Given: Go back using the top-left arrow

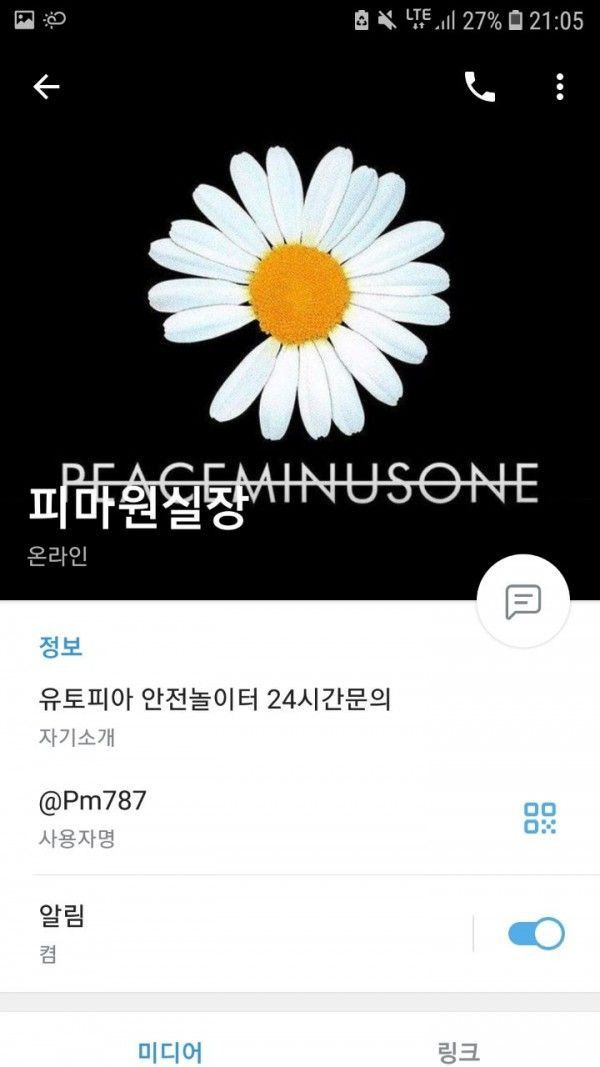Looking at the screenshot, I should pyautogui.click(x=46, y=87).
